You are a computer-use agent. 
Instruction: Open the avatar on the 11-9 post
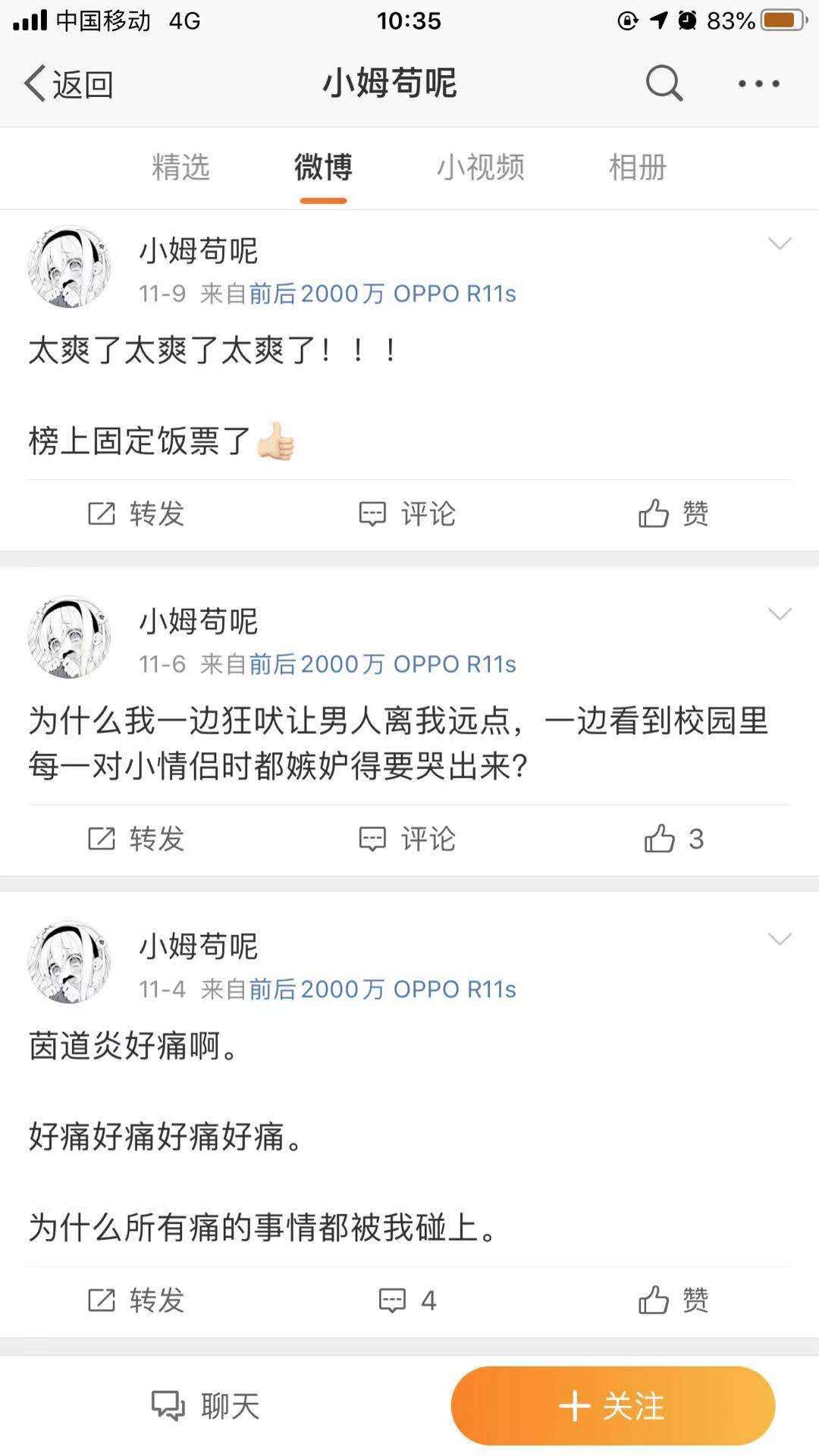[x=69, y=267]
